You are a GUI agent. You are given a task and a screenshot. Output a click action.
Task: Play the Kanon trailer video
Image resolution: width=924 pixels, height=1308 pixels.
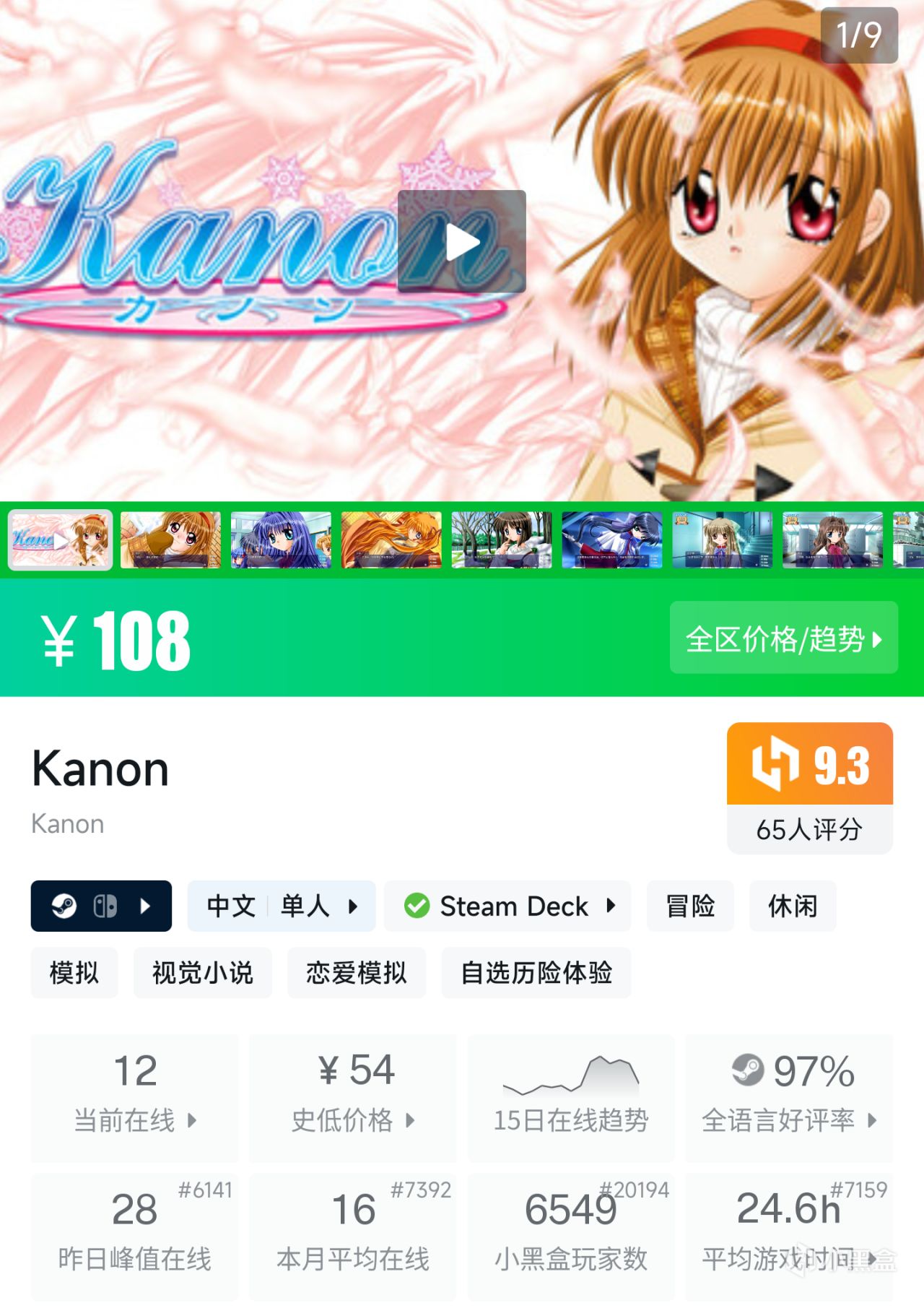(462, 241)
